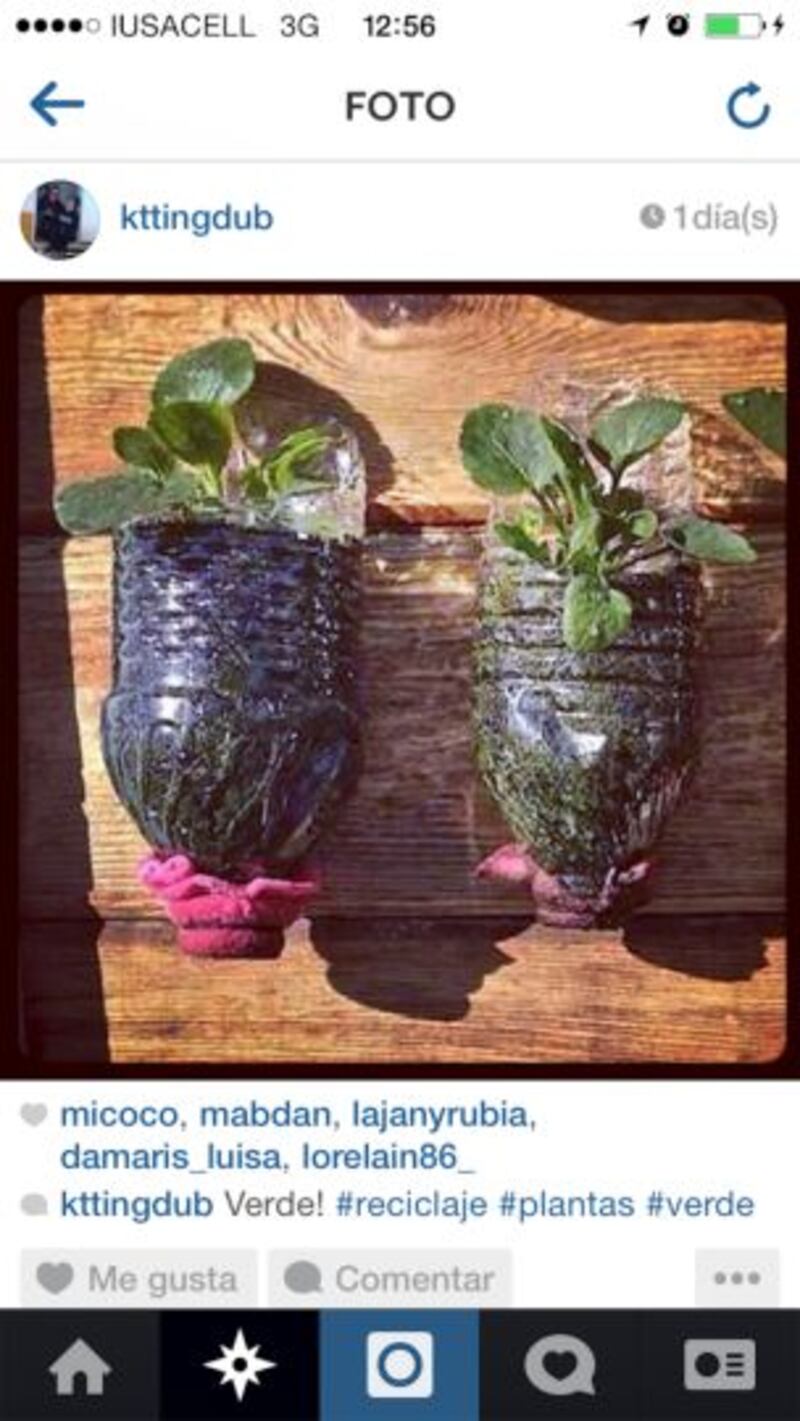Tap Comentar to add a comment

(390, 1278)
